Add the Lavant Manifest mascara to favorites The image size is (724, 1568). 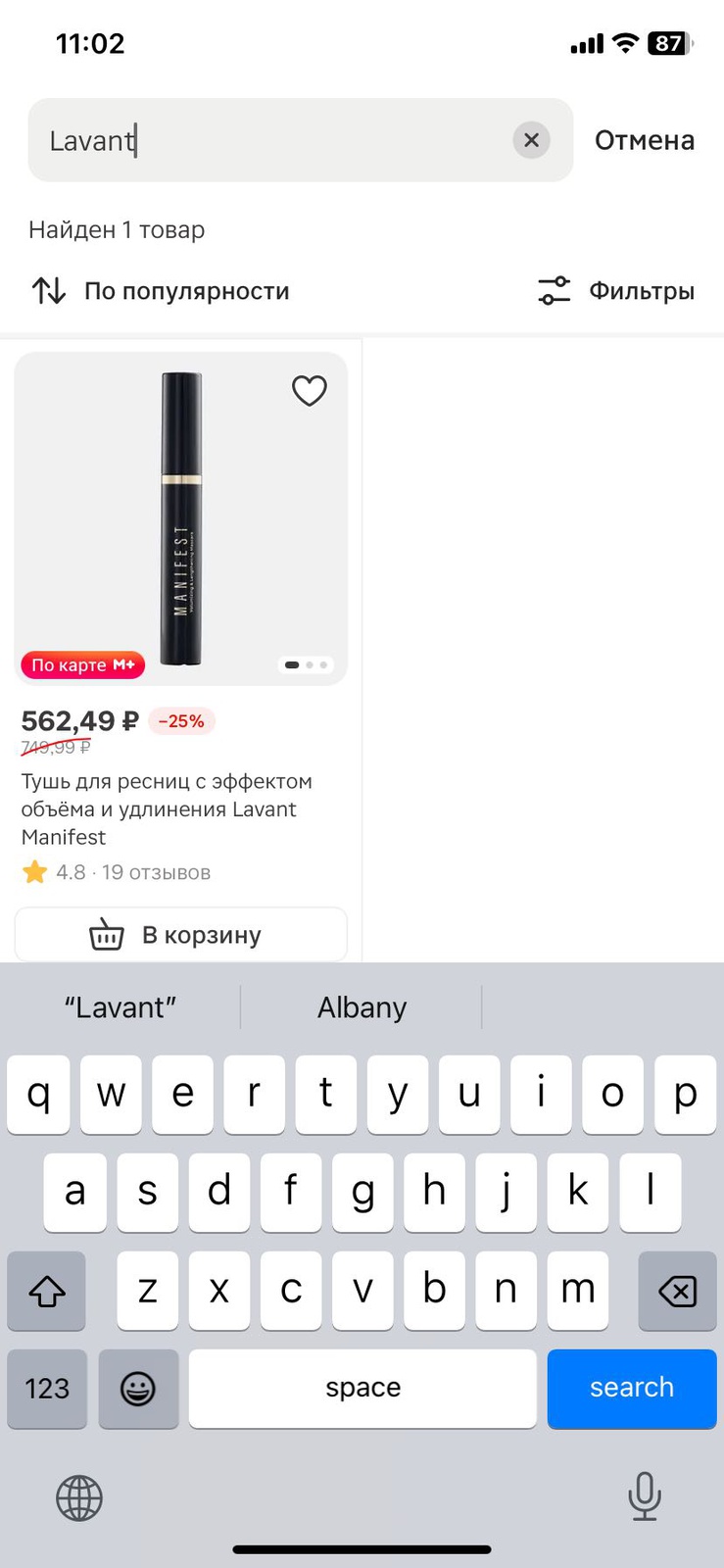(x=309, y=391)
